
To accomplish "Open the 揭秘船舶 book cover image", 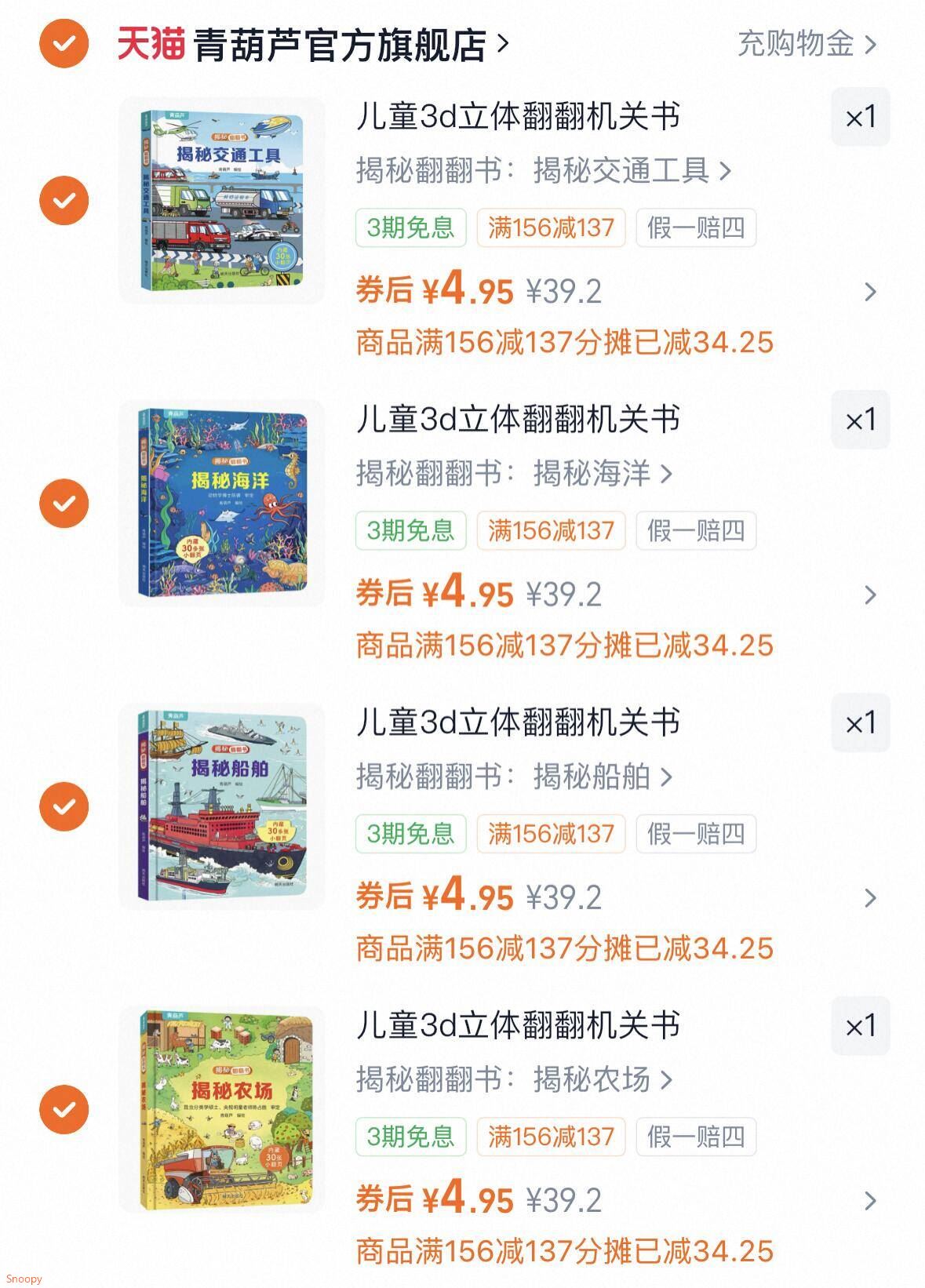I will 221,806.
